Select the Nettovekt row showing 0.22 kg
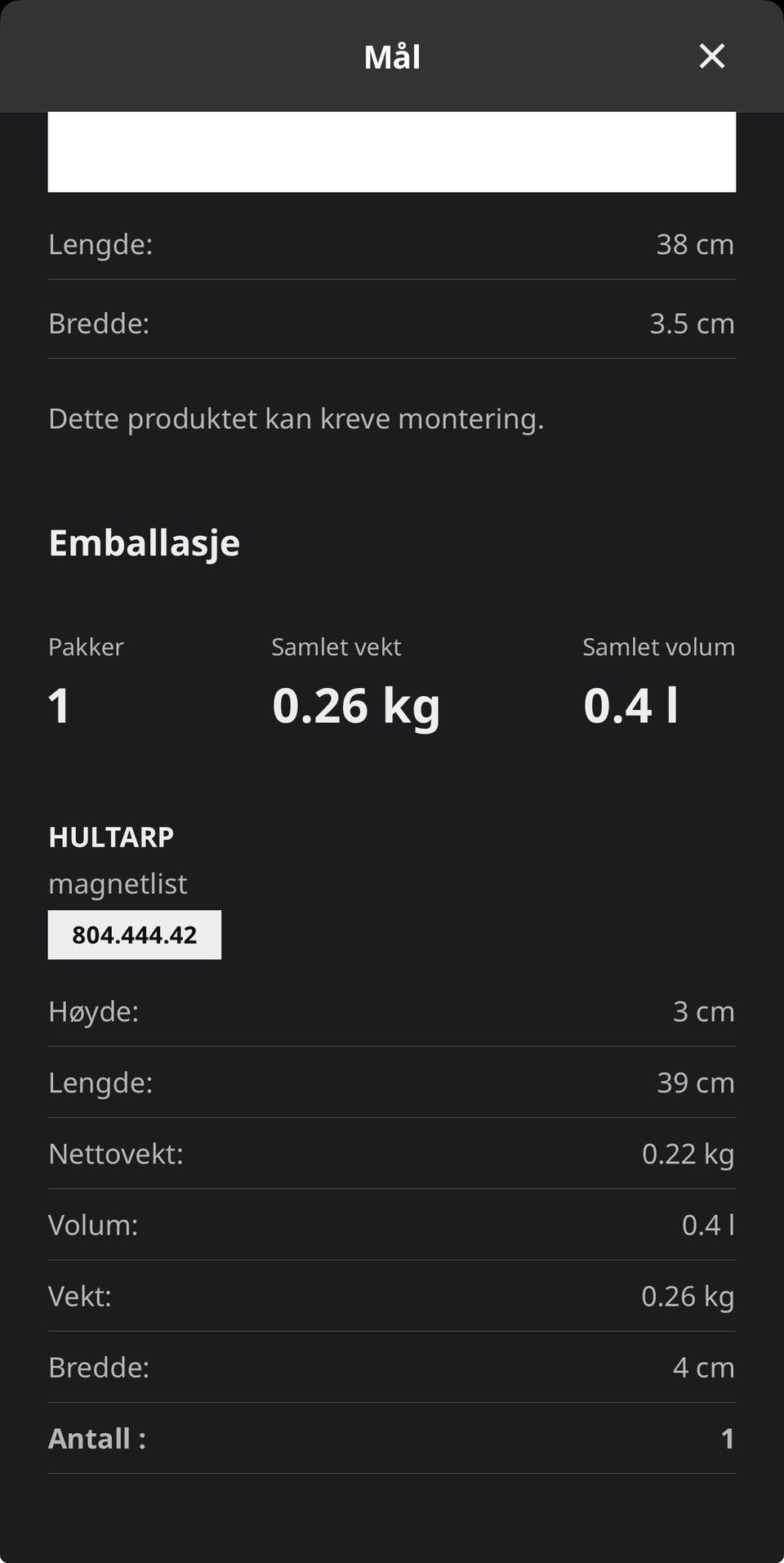Image resolution: width=784 pixels, height=1563 pixels. click(x=392, y=1153)
